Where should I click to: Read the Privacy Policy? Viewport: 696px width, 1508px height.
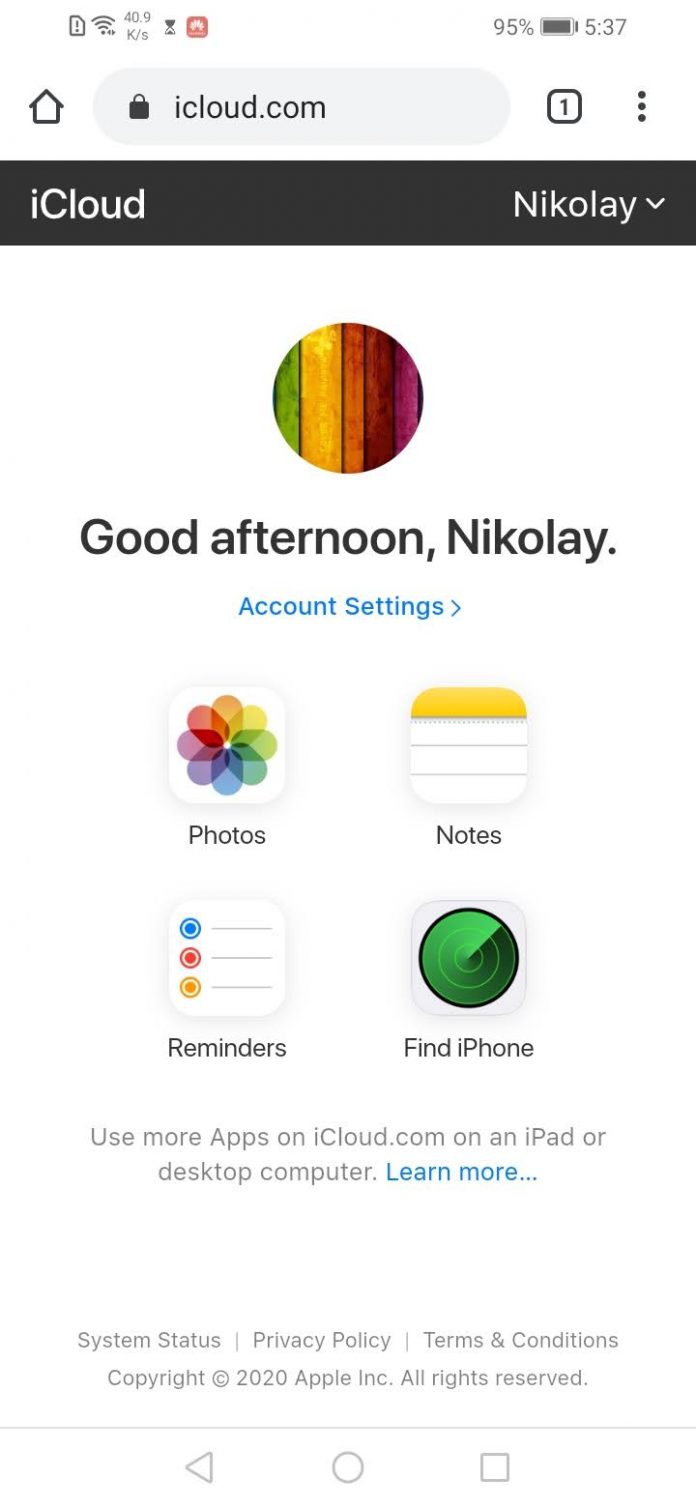tap(322, 1340)
